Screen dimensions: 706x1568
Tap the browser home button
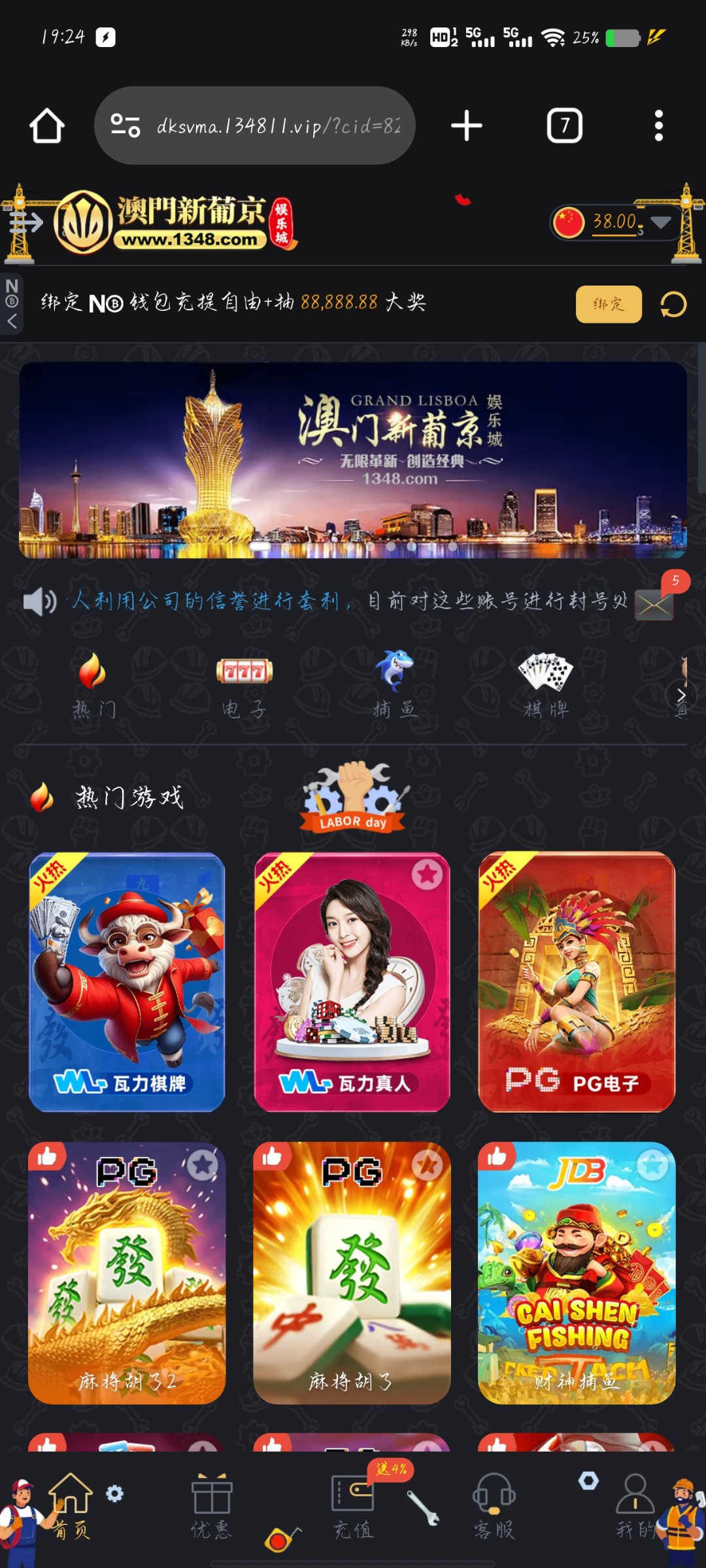(46, 125)
